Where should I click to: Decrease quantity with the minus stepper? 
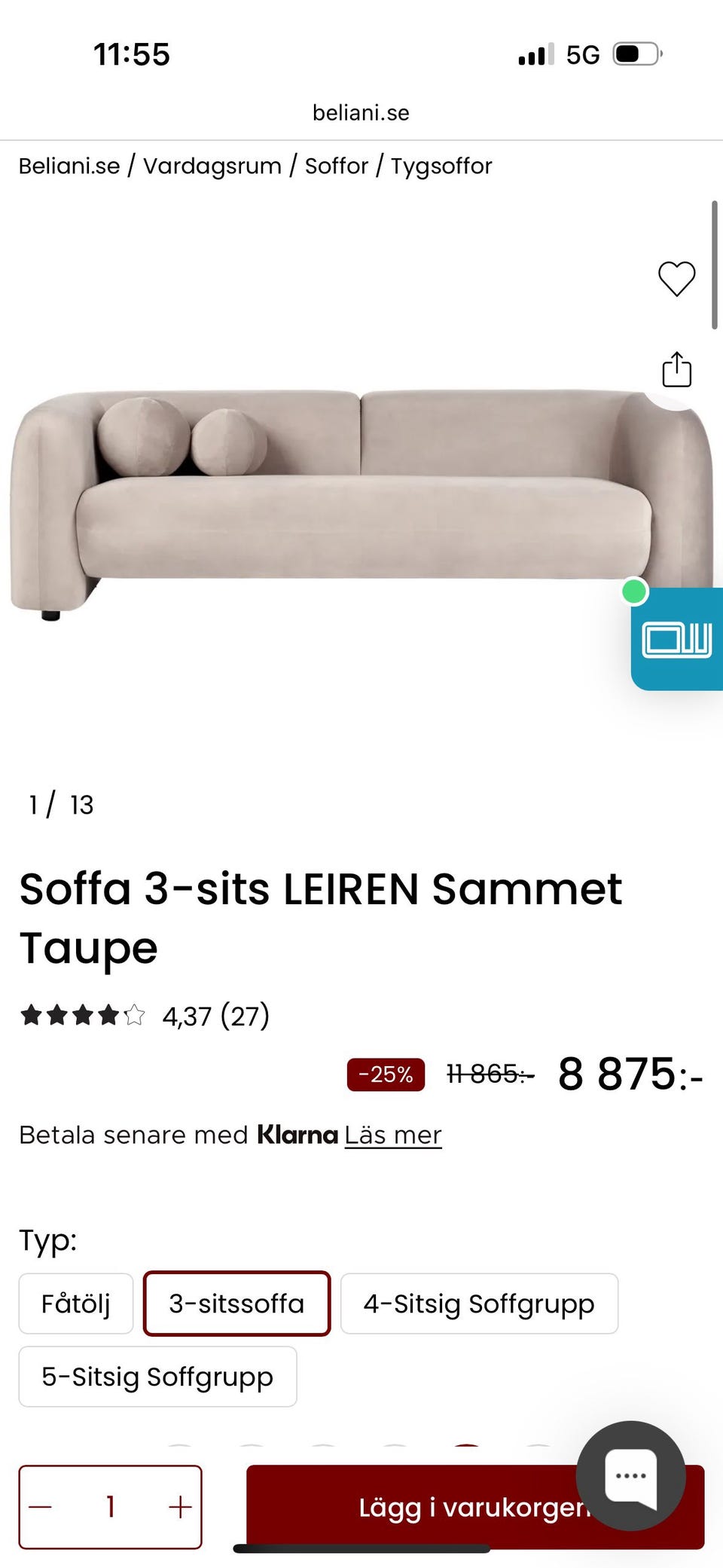(x=41, y=1507)
